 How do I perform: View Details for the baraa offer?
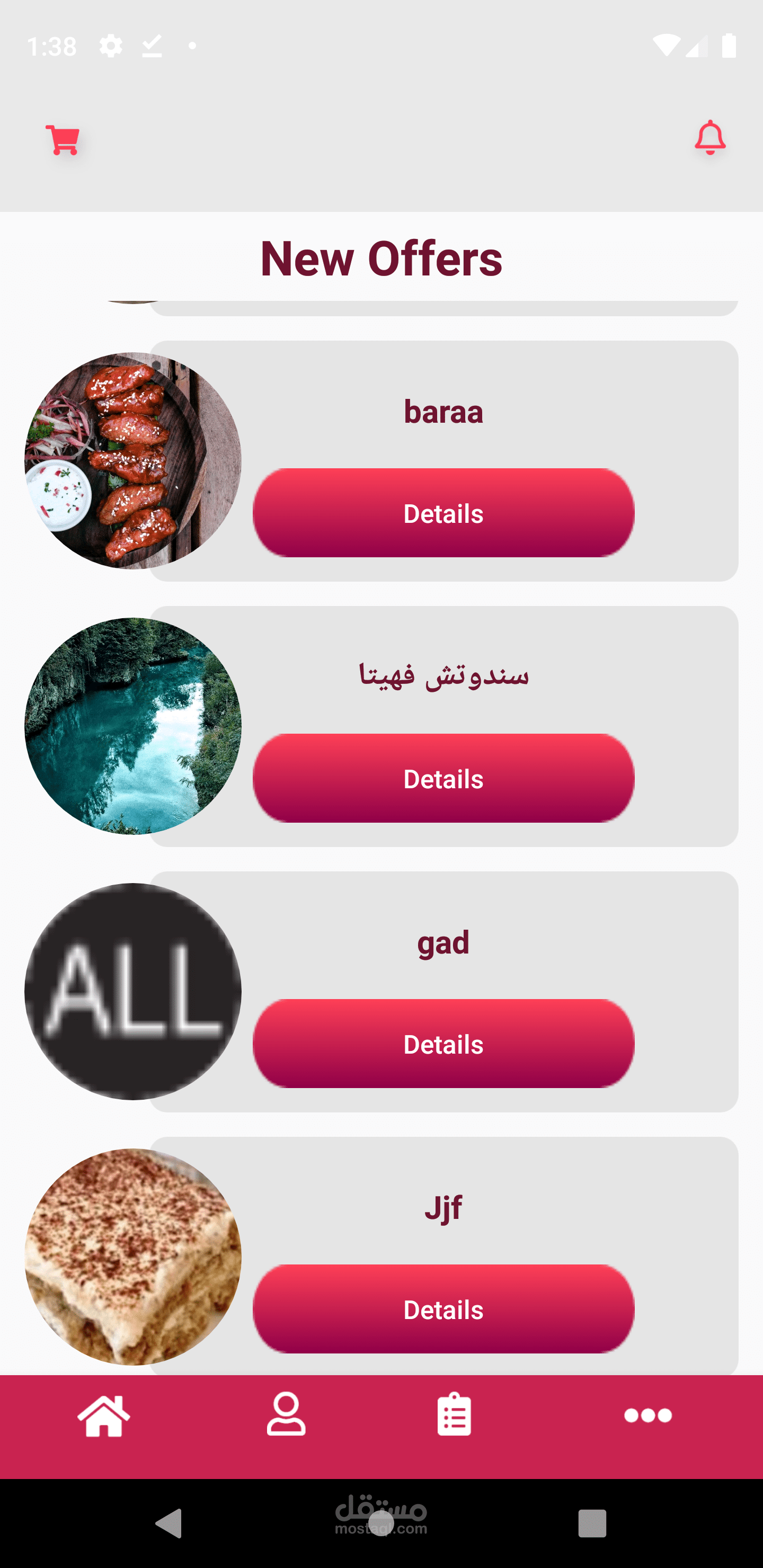(x=443, y=513)
